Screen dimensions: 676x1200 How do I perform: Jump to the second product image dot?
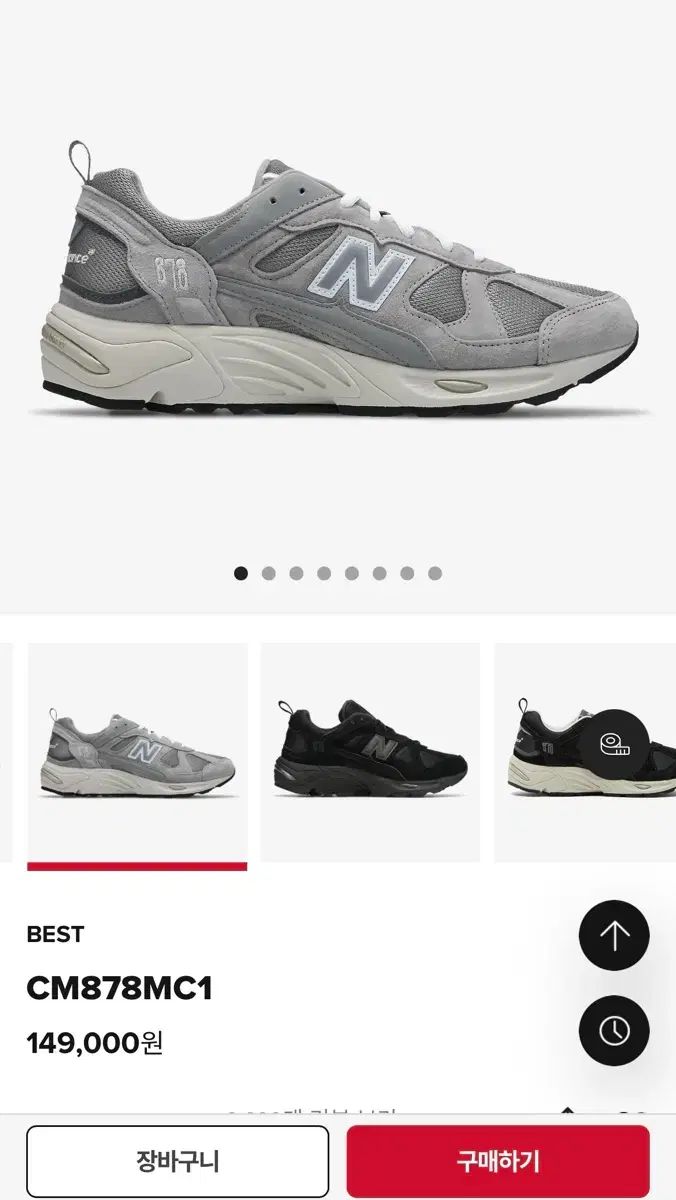click(x=268, y=573)
